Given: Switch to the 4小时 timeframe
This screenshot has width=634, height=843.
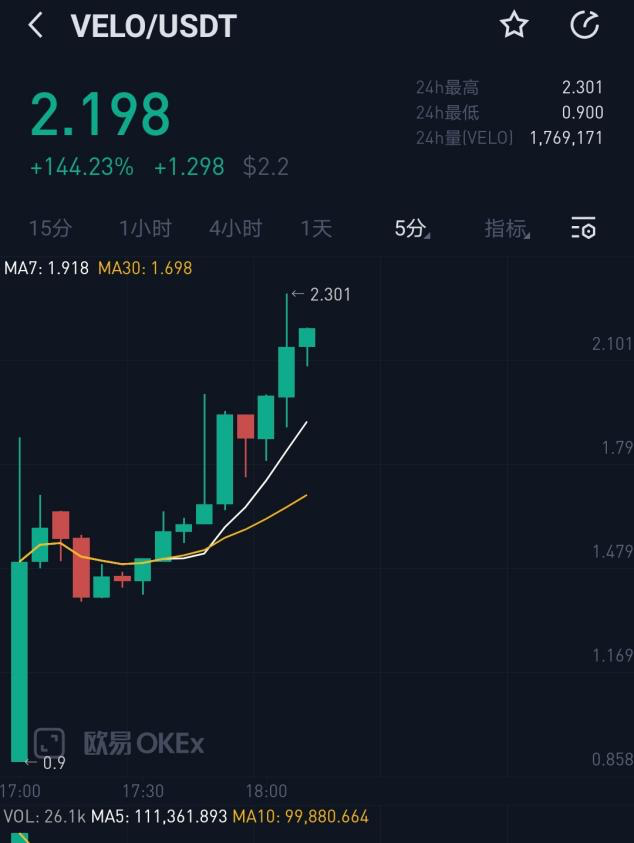Looking at the screenshot, I should point(236,228).
